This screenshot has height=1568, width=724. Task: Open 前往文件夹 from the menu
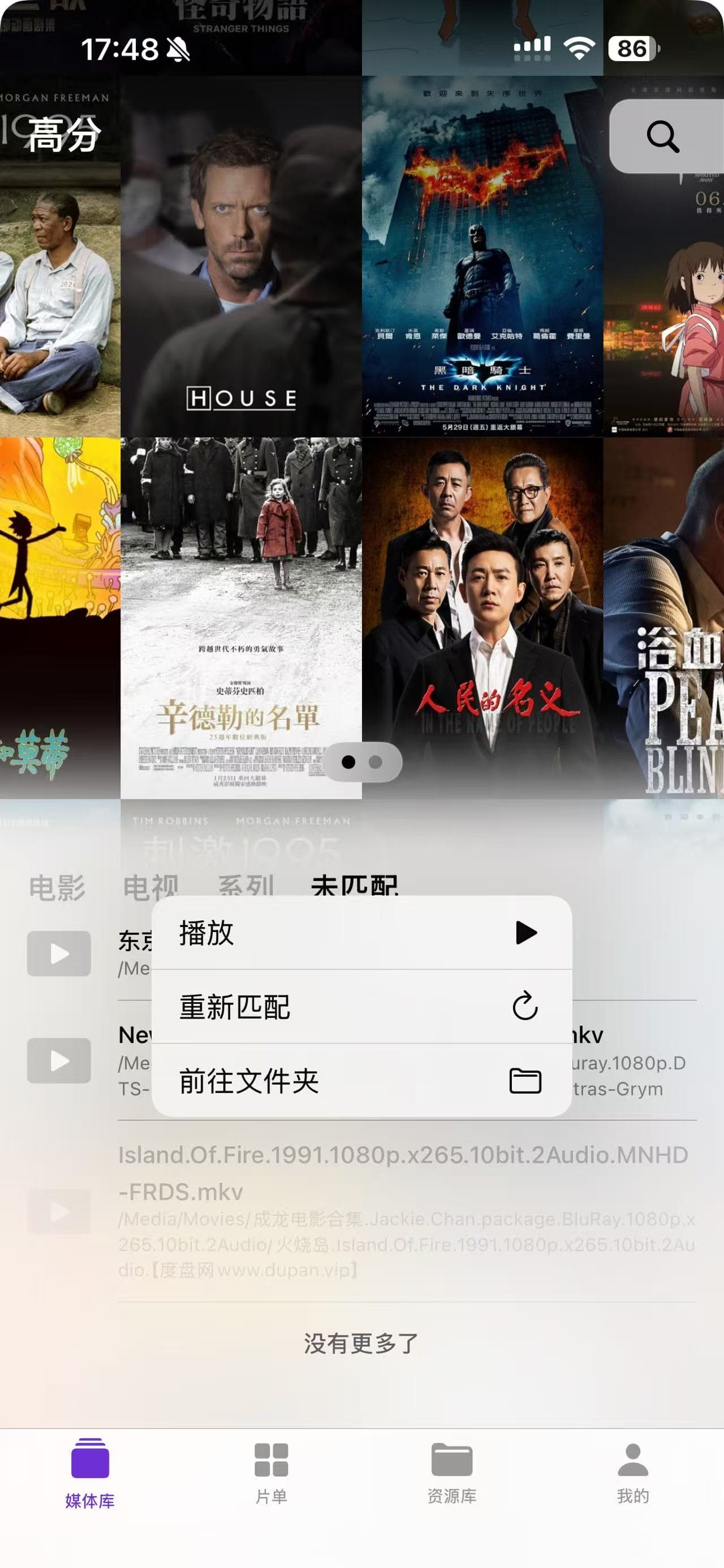[360, 1080]
